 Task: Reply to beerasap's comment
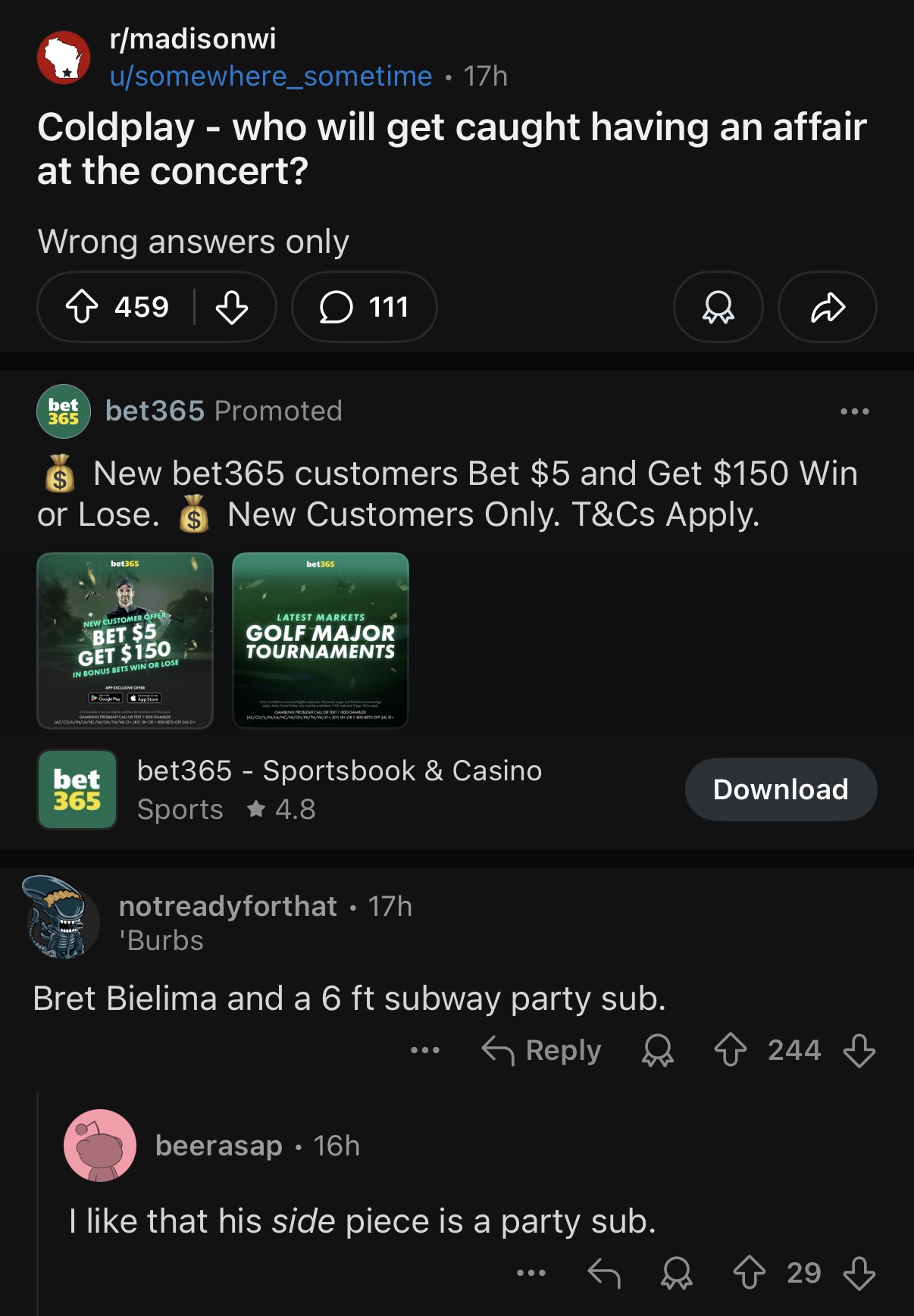(604, 1274)
